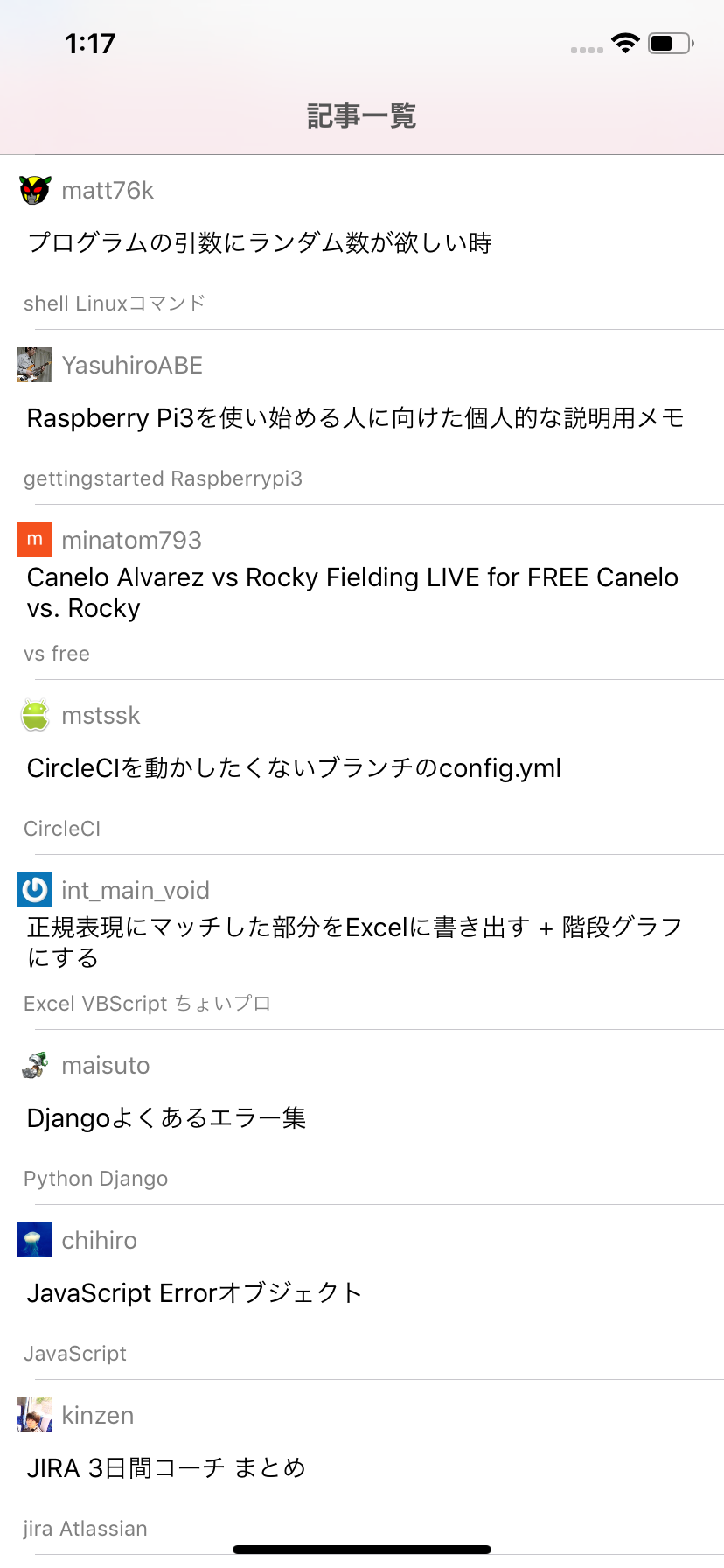Image resolution: width=724 pixels, height=1568 pixels.
Task: Open matt76k's article about random number arguments
Action: pyautogui.click(x=260, y=242)
